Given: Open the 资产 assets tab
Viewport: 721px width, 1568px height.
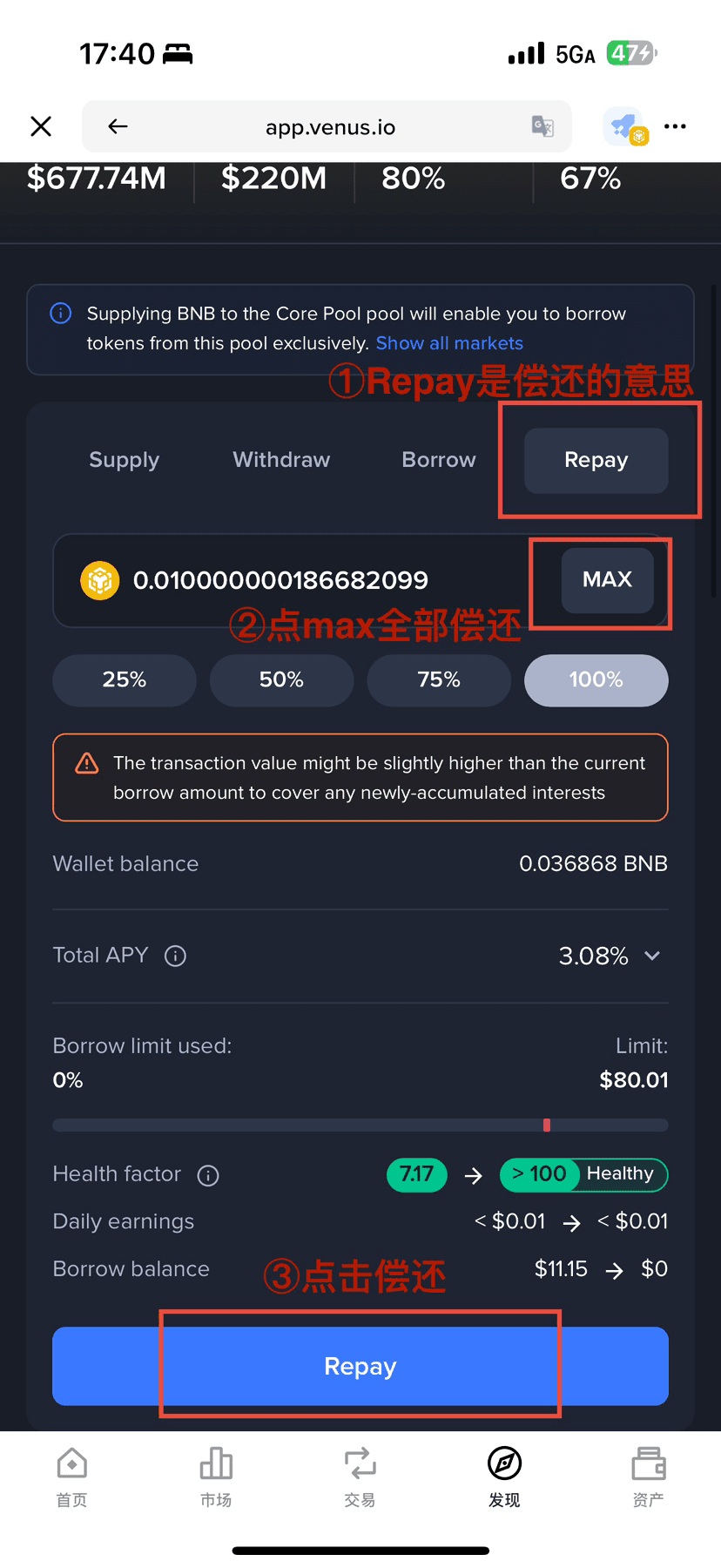Looking at the screenshot, I should [x=648, y=1476].
